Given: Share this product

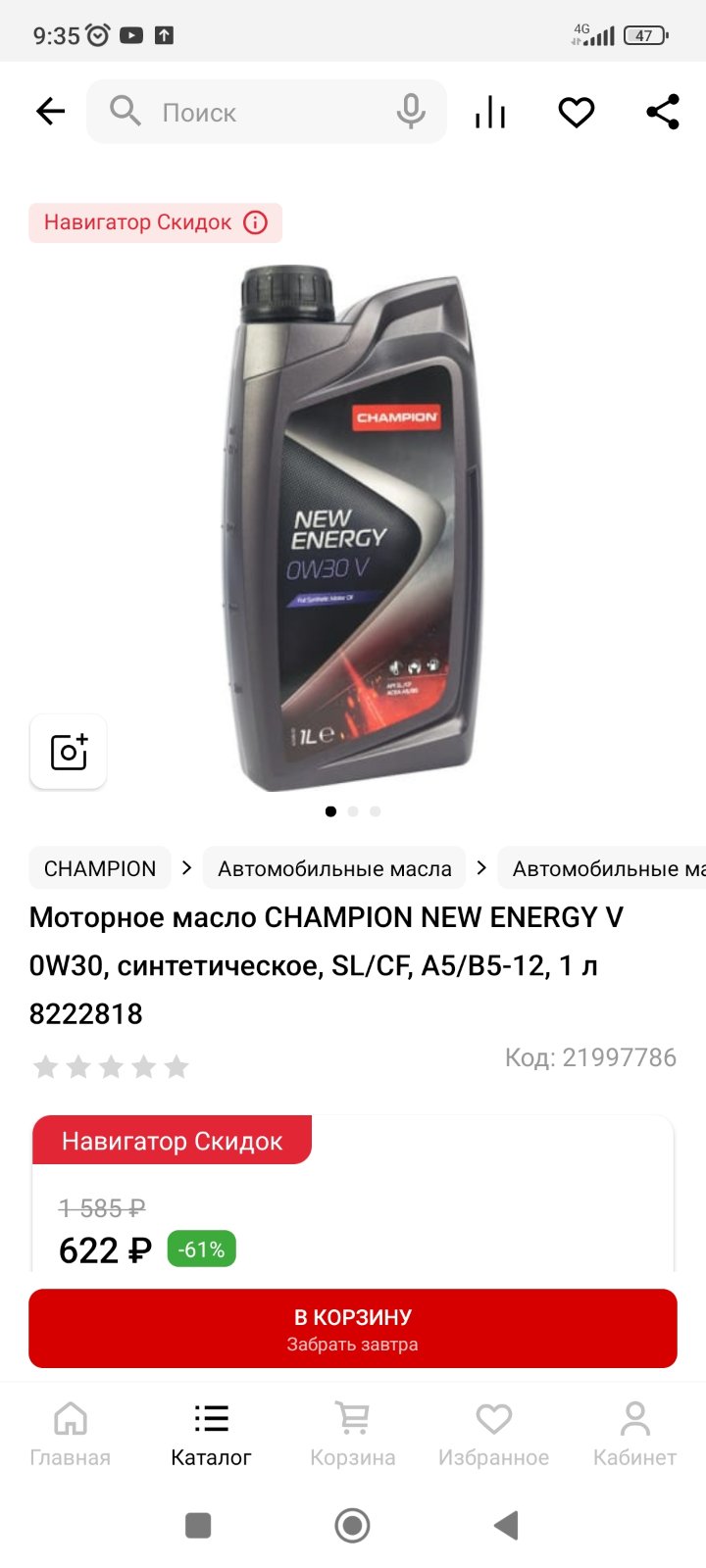Looking at the screenshot, I should [663, 112].
